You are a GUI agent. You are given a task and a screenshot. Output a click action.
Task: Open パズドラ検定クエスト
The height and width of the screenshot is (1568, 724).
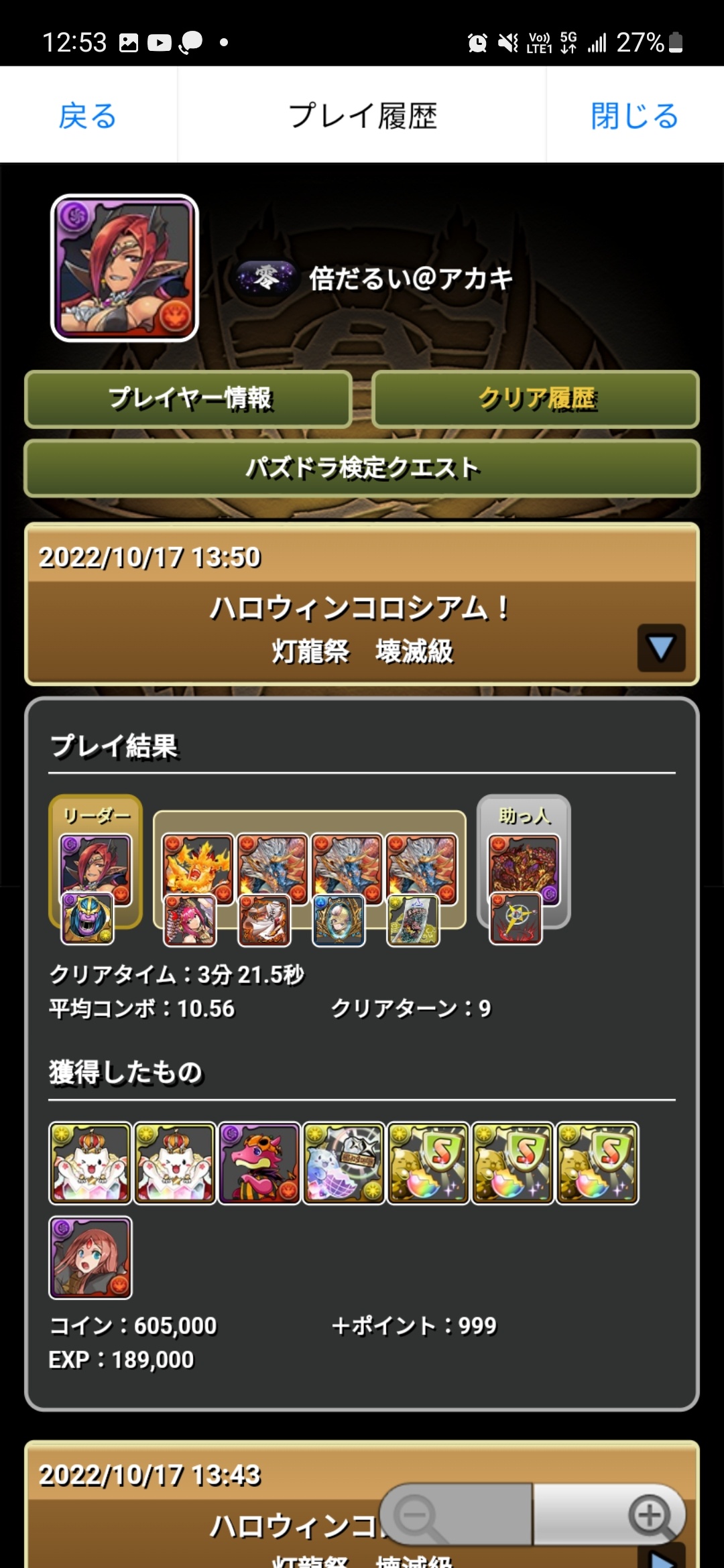362,468
